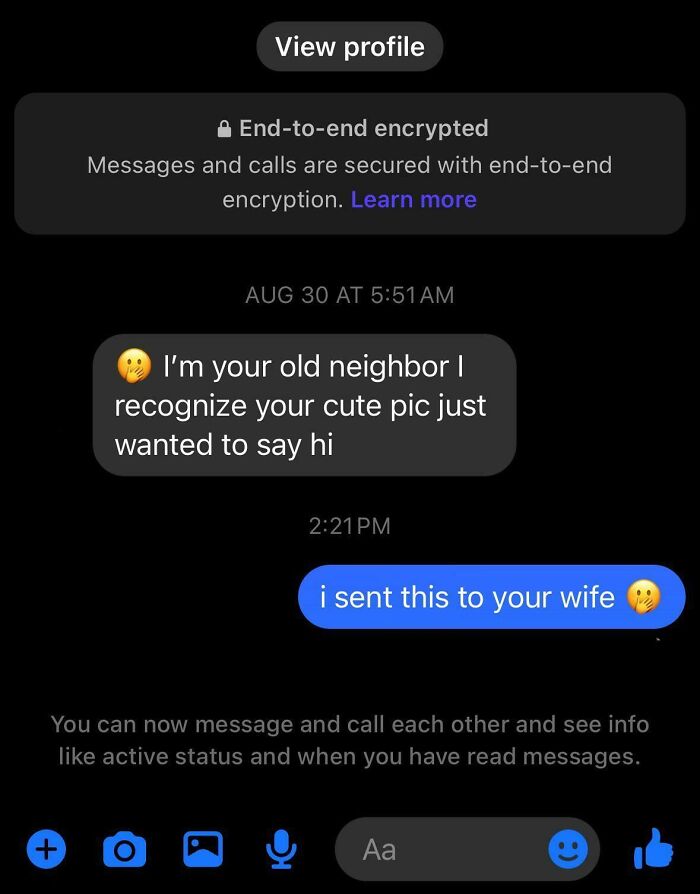Open the plus attachments menu
The height and width of the screenshot is (894, 700).
click(x=44, y=849)
